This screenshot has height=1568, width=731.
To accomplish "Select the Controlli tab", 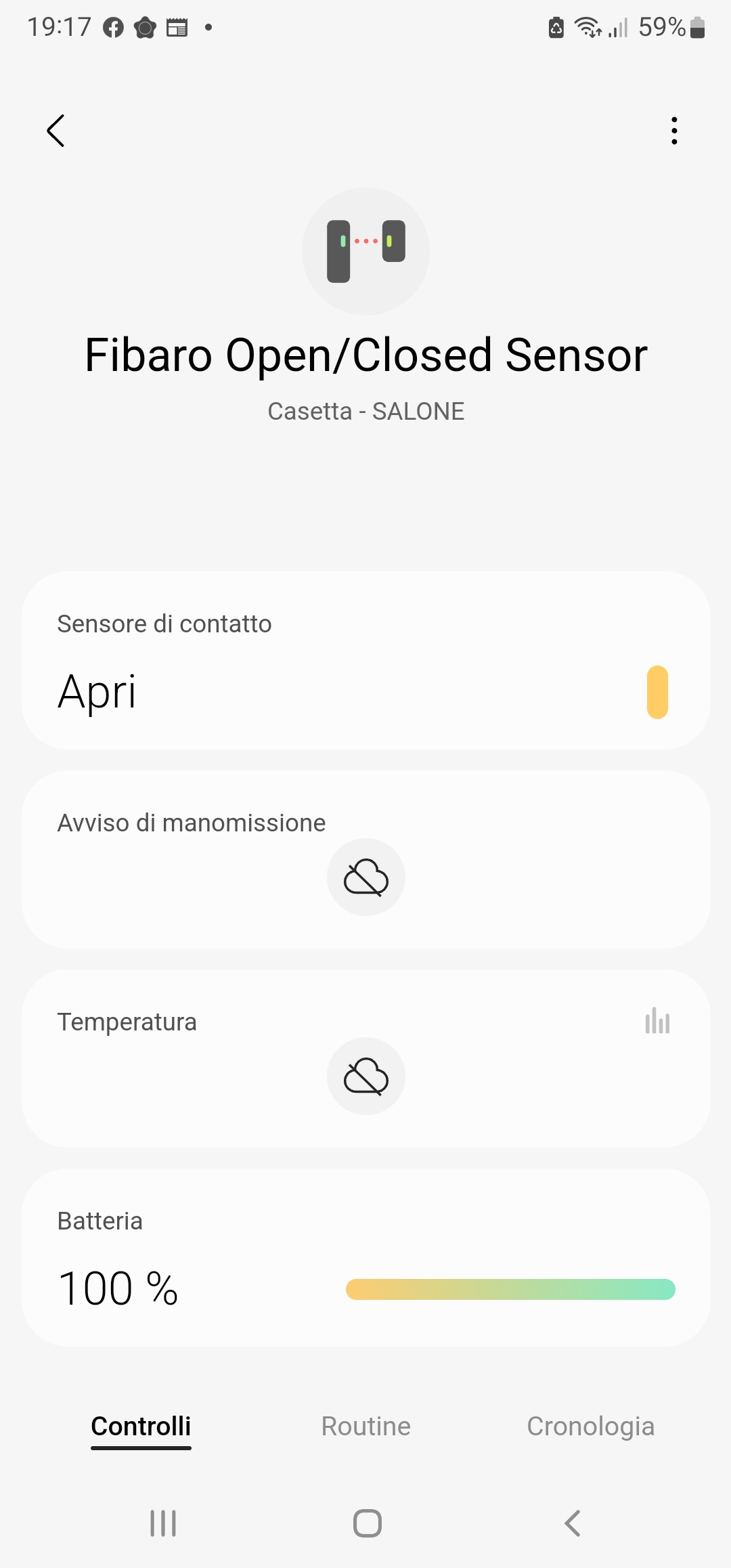I will pyautogui.click(x=141, y=1427).
